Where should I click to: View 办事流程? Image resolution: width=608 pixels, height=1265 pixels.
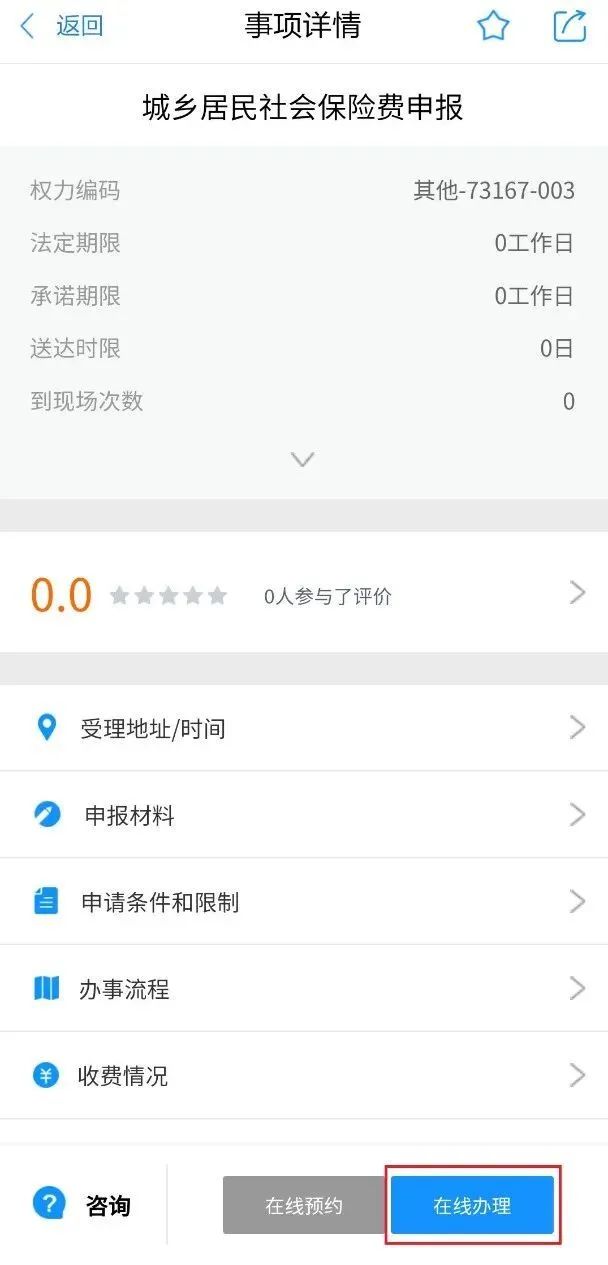304,989
